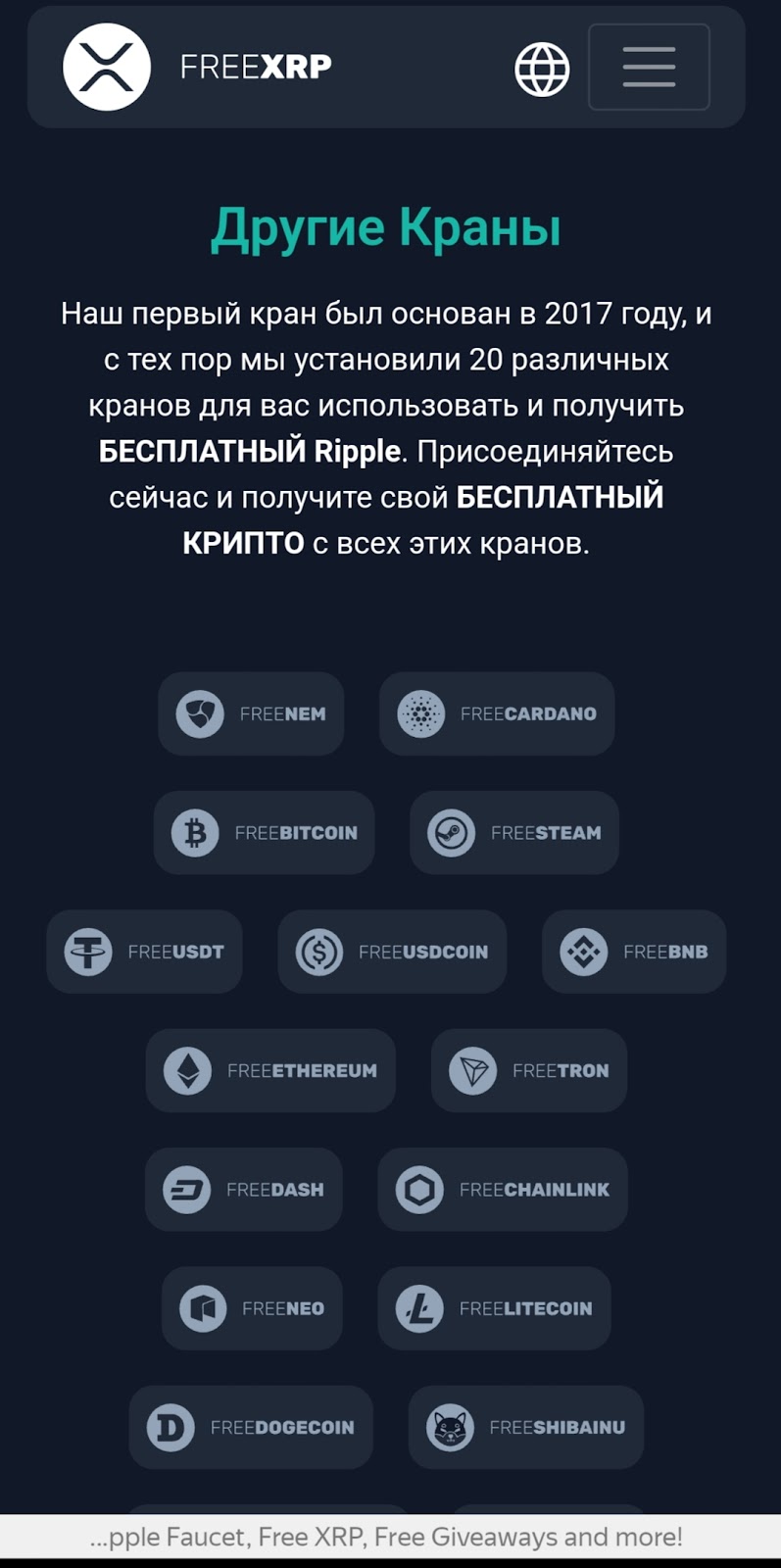The image size is (781, 1568).
Task: Open the FreeUSDCoin faucet
Action: (x=392, y=952)
